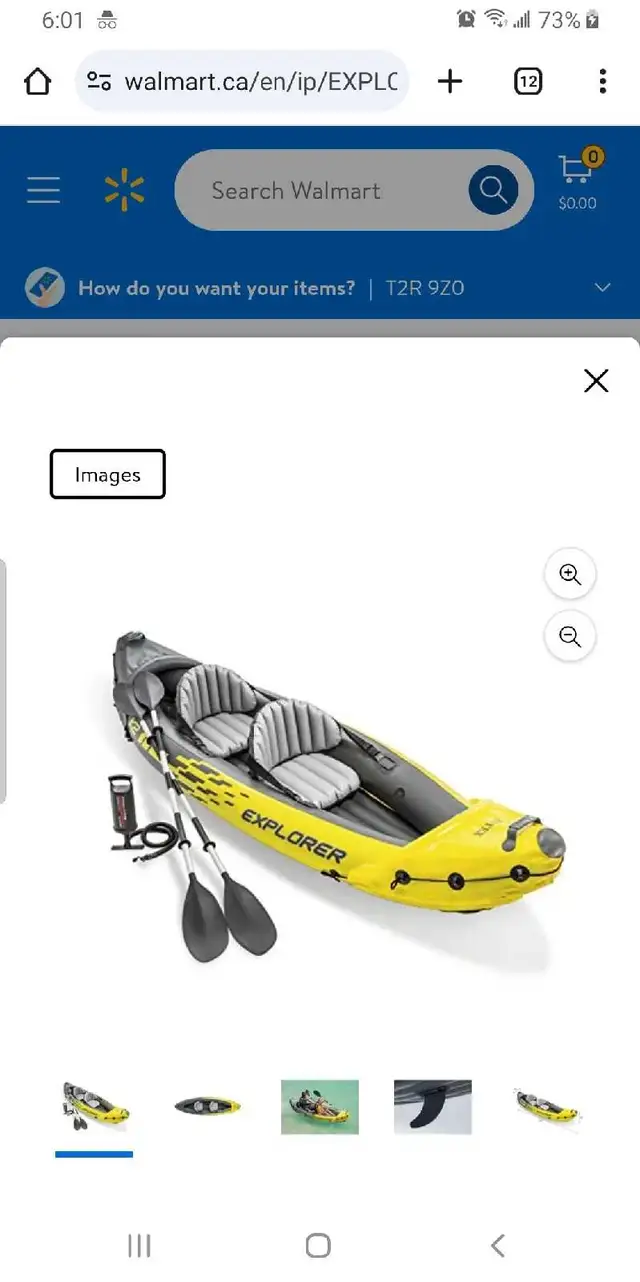
Task: Tap the Search Walmart field
Action: click(x=320, y=190)
